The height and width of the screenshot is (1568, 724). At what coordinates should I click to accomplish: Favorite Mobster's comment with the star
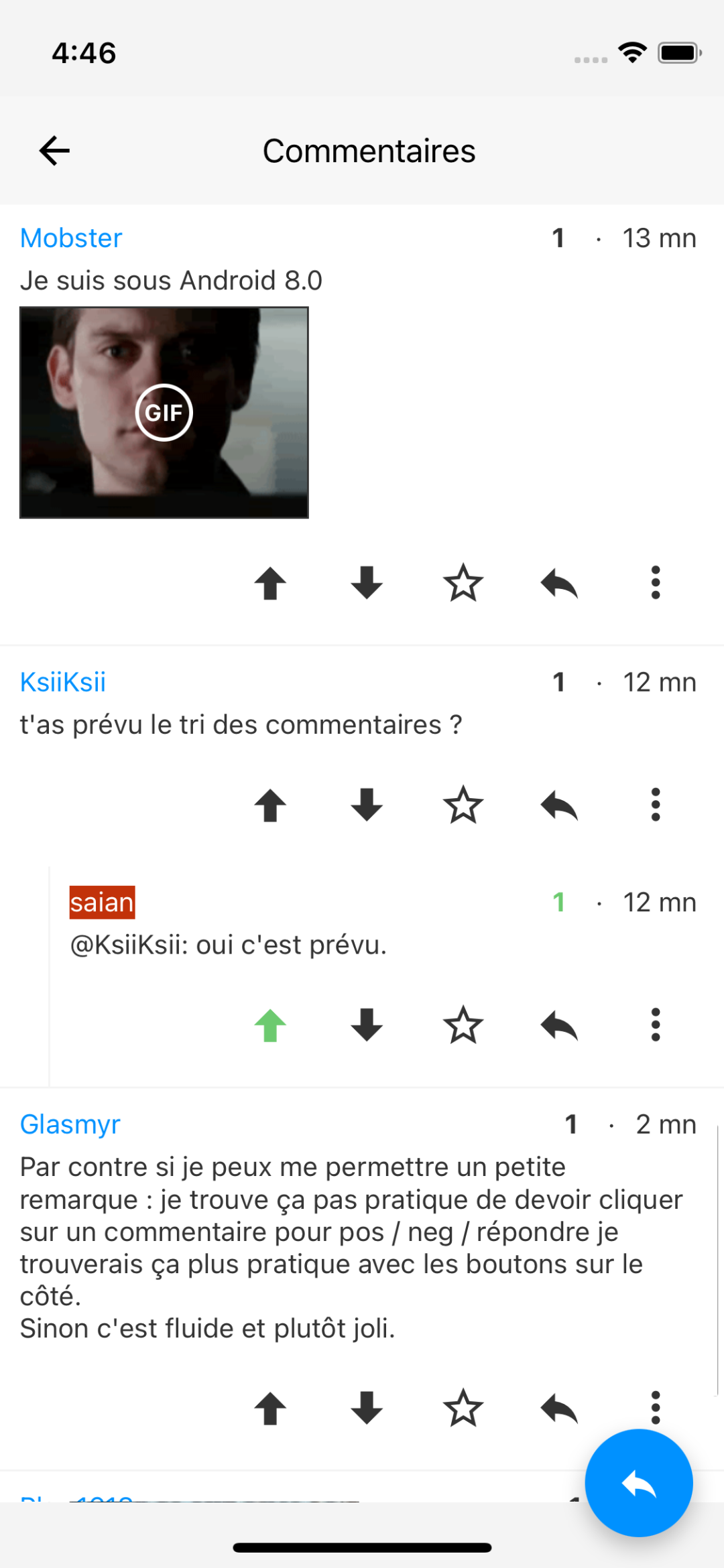tap(463, 583)
